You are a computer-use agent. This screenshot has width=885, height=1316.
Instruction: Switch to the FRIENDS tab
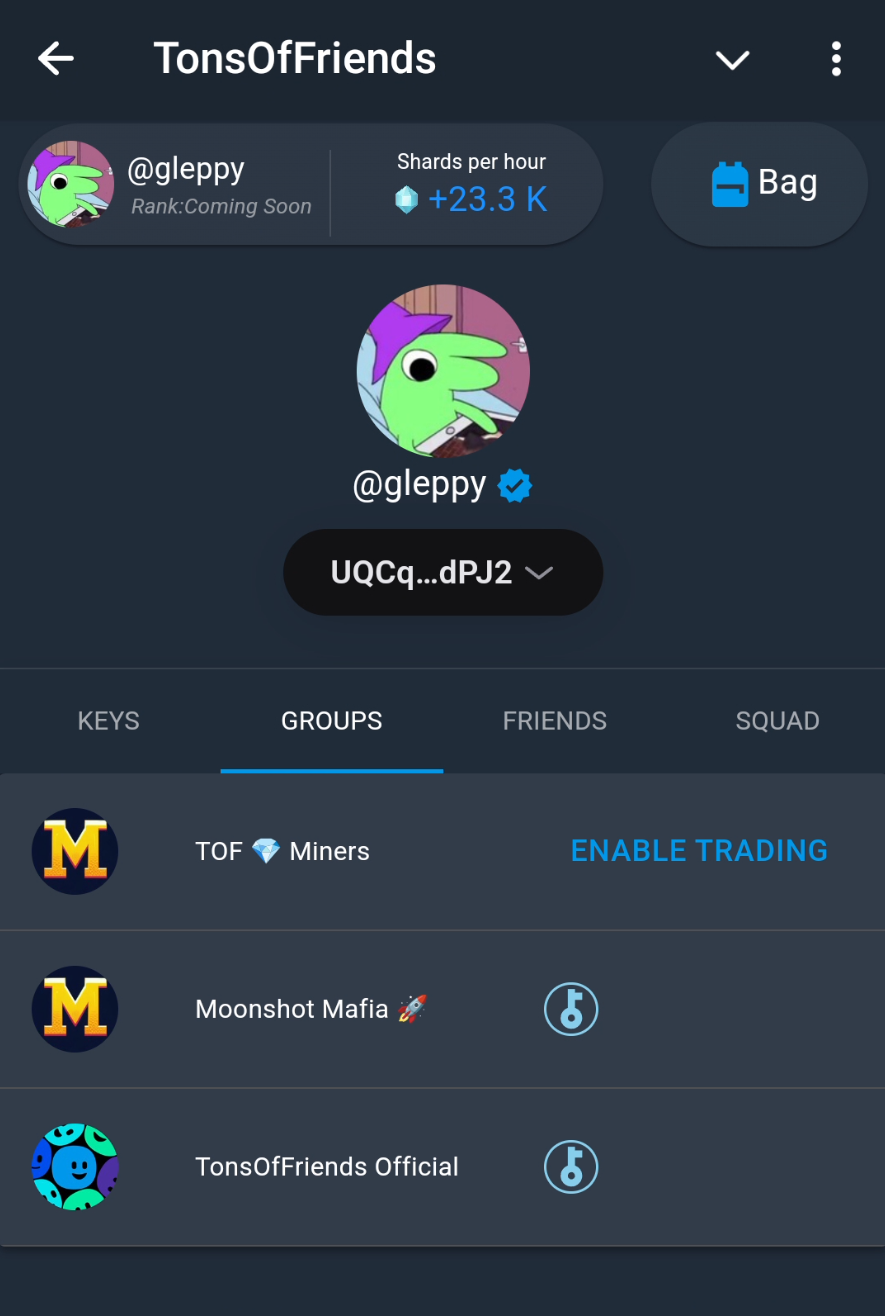coord(555,721)
